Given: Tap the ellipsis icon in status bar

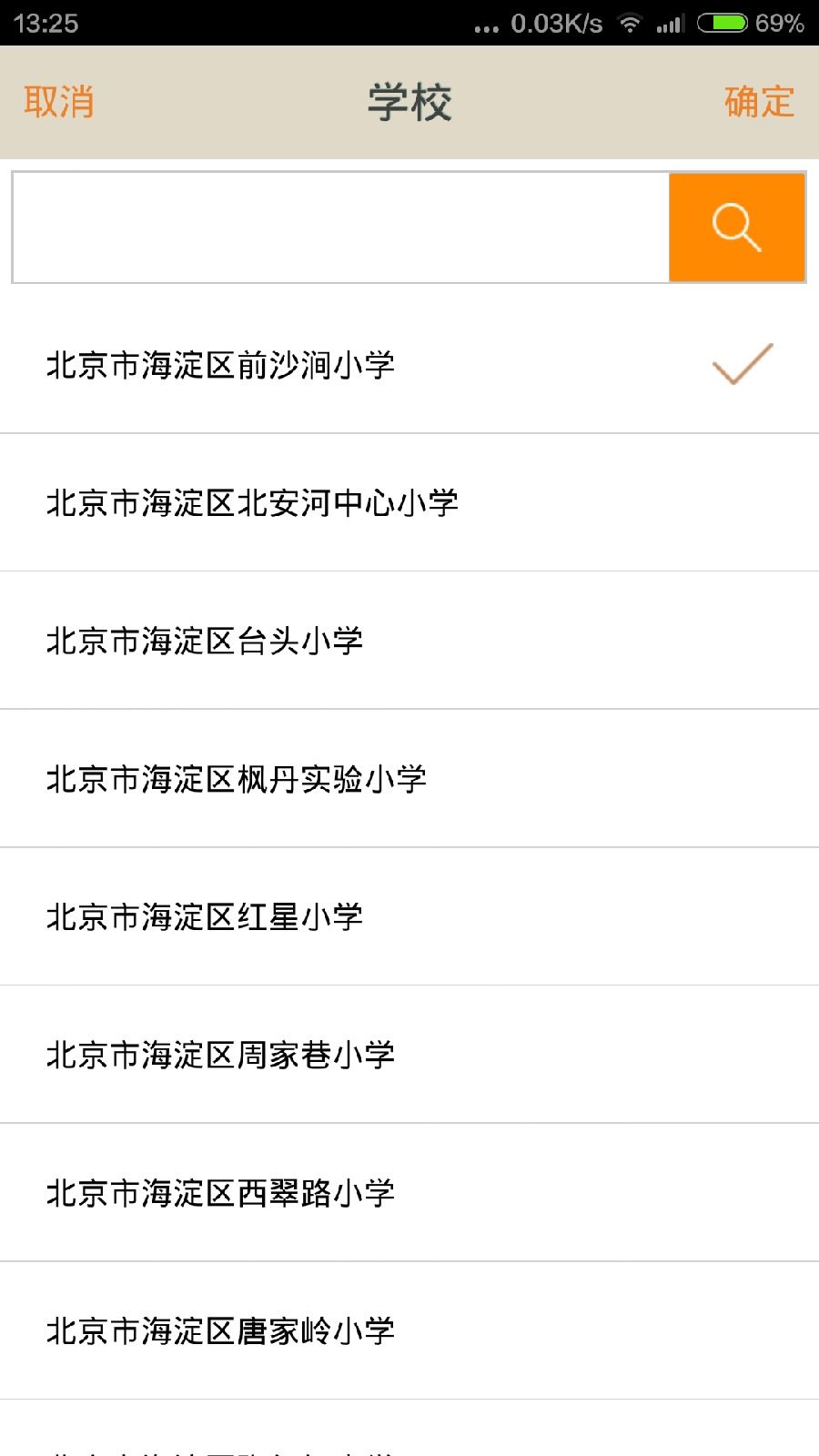Looking at the screenshot, I should 483,27.
